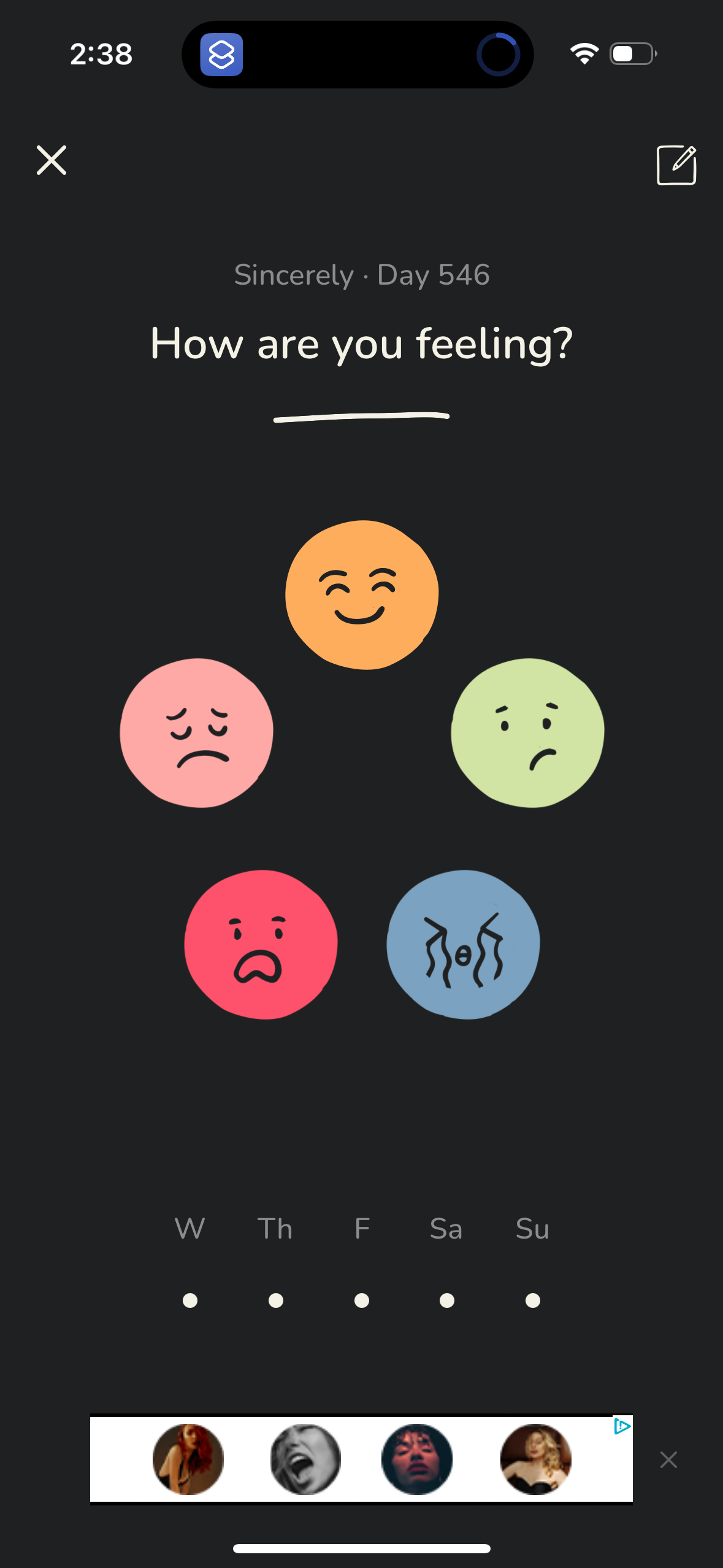Viewport: 723px width, 1568px height.
Task: Close the How are you feeling screen
Action: (52, 160)
